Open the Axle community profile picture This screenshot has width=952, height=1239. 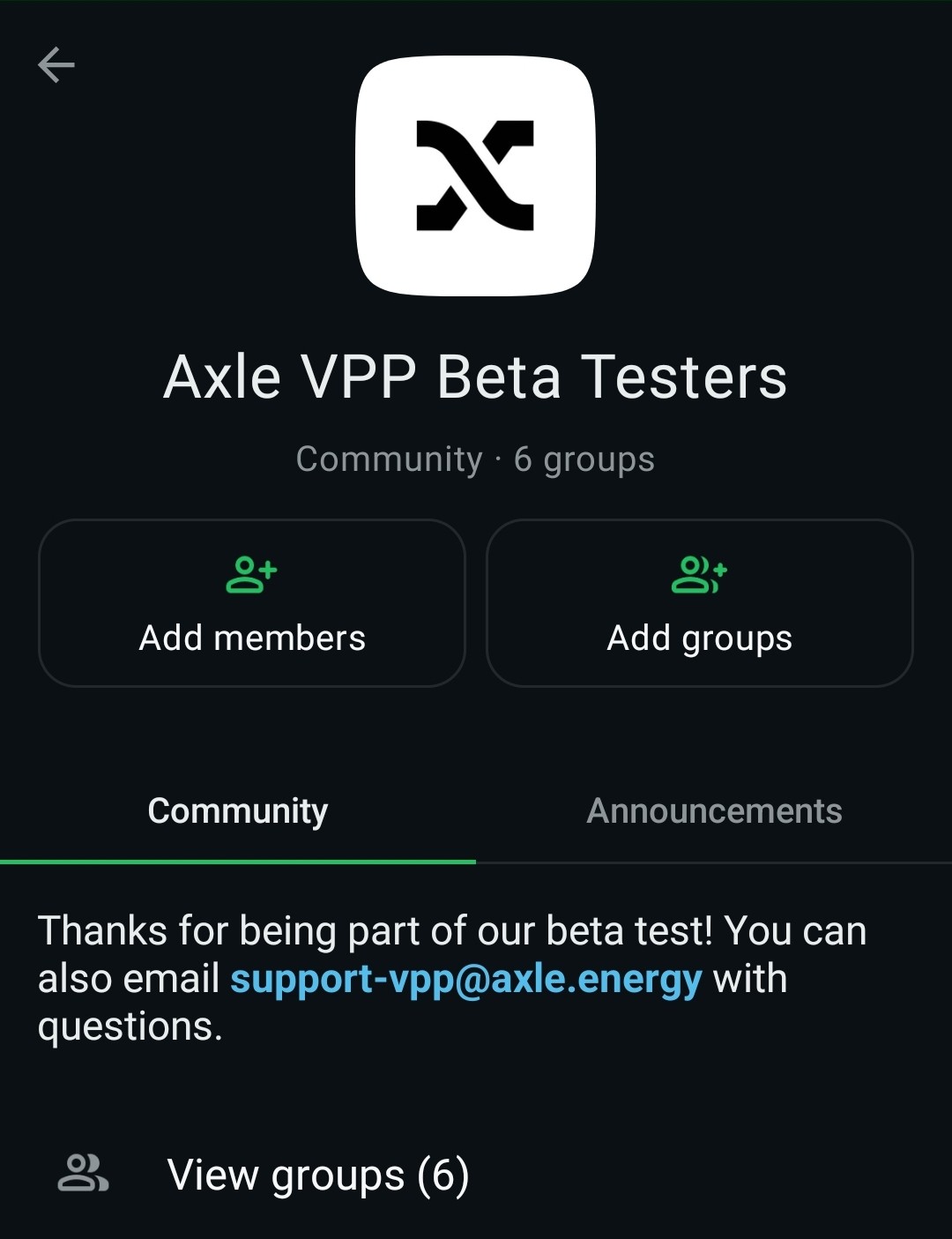[x=476, y=175]
